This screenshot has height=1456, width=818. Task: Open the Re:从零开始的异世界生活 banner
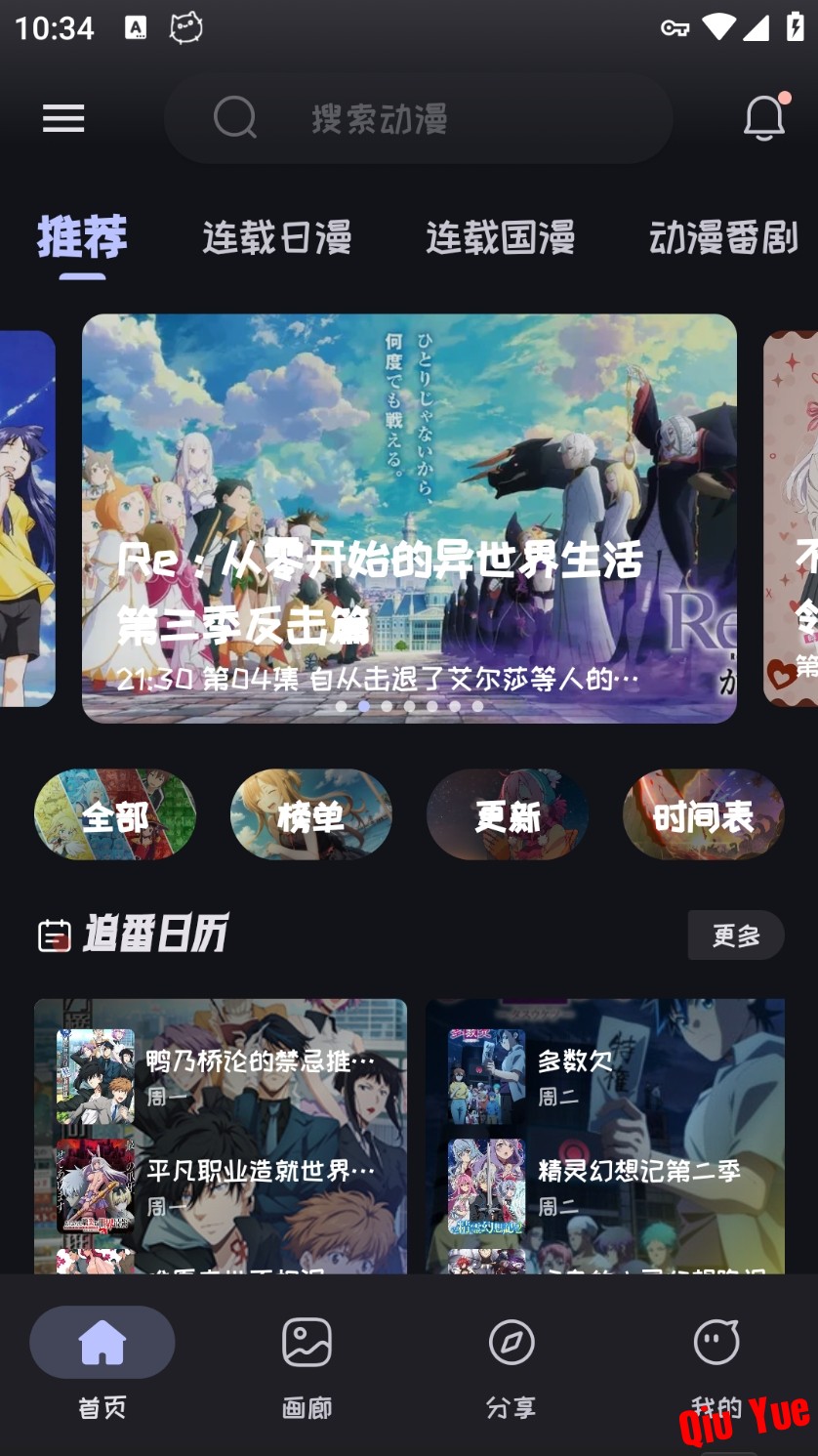click(x=408, y=518)
